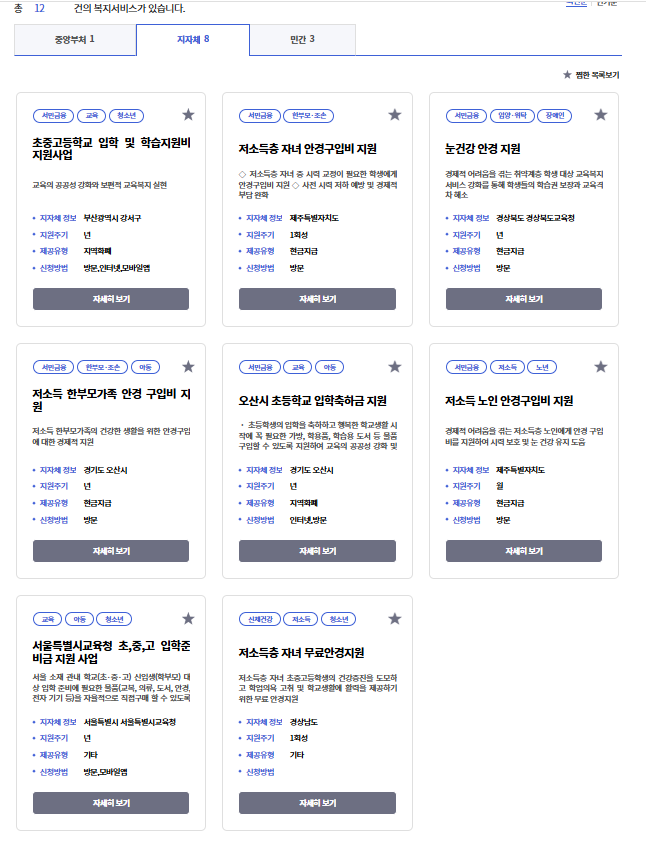646x841 pixels.
Task: View 오산시 초등학교 입학축하금 지원 details
Action: pyautogui.click(x=317, y=551)
